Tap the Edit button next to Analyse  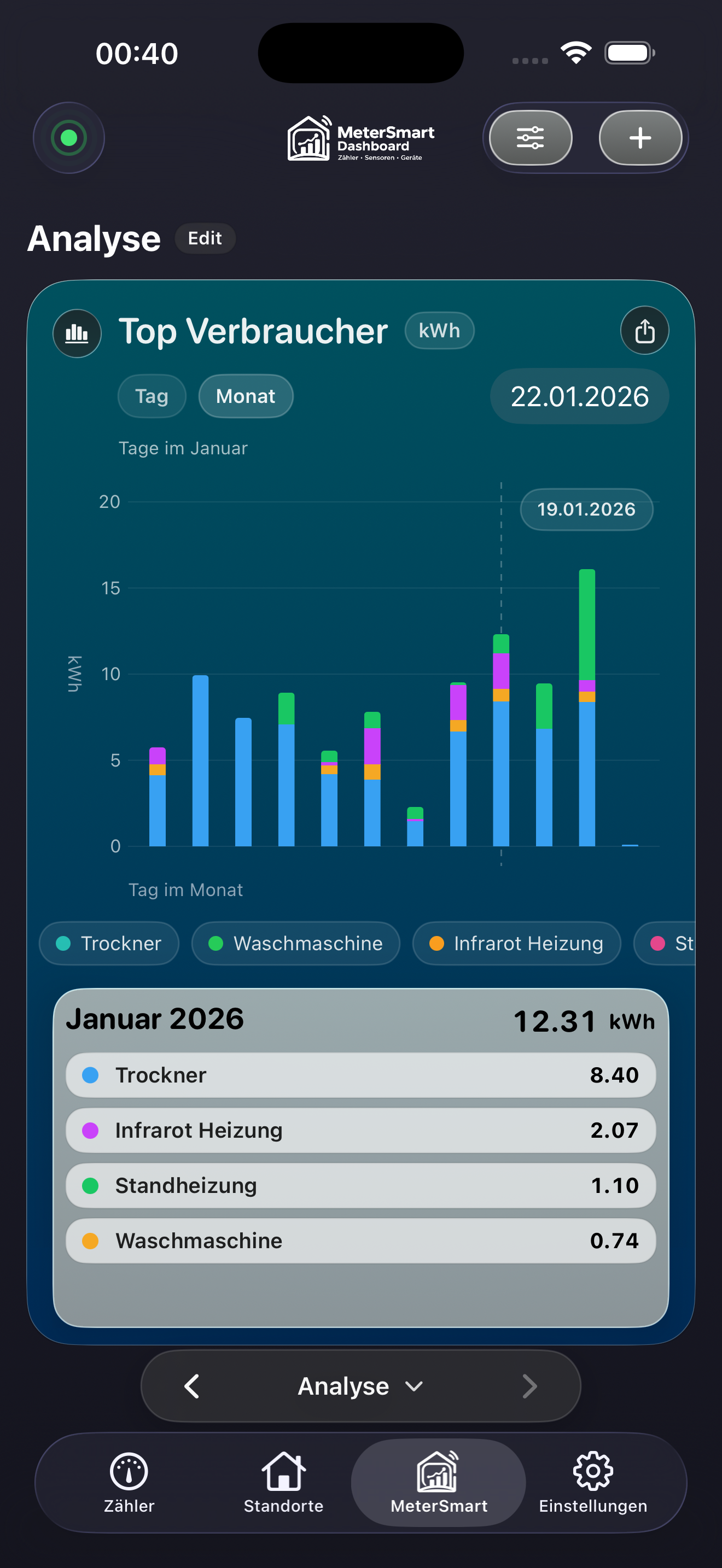click(x=205, y=238)
